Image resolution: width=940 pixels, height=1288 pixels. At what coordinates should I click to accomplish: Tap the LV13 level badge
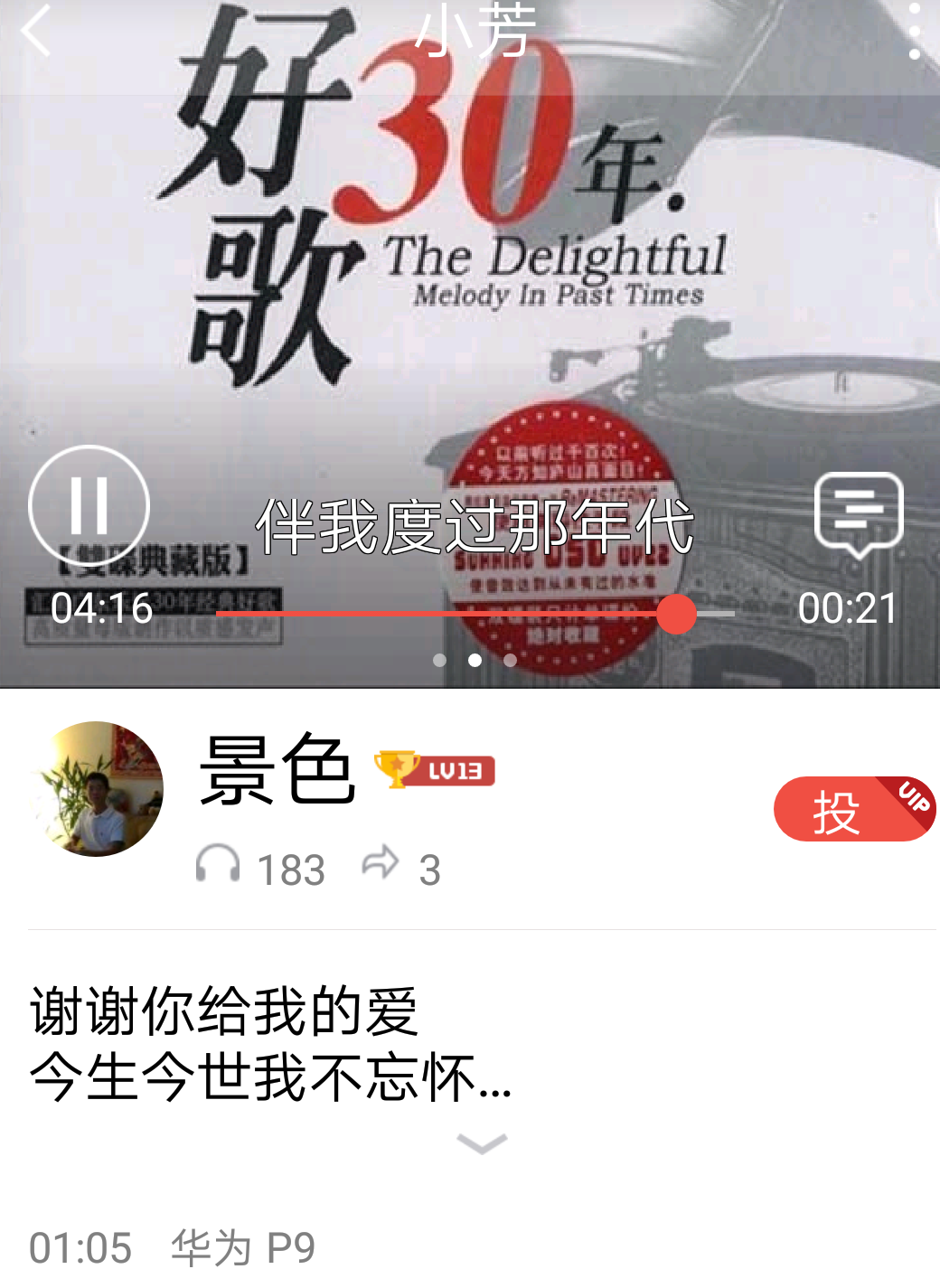pos(435,770)
